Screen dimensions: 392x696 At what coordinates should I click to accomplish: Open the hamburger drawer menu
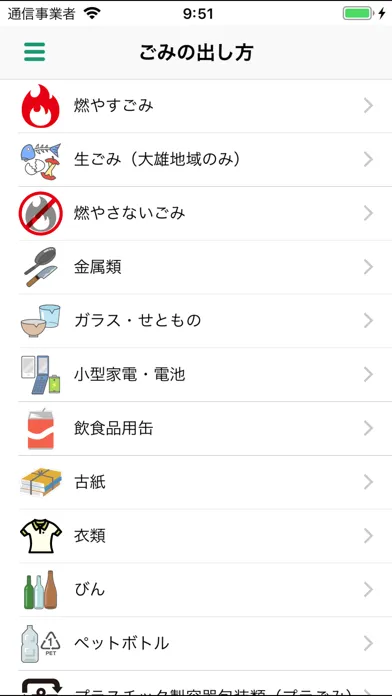pyautogui.click(x=35, y=52)
